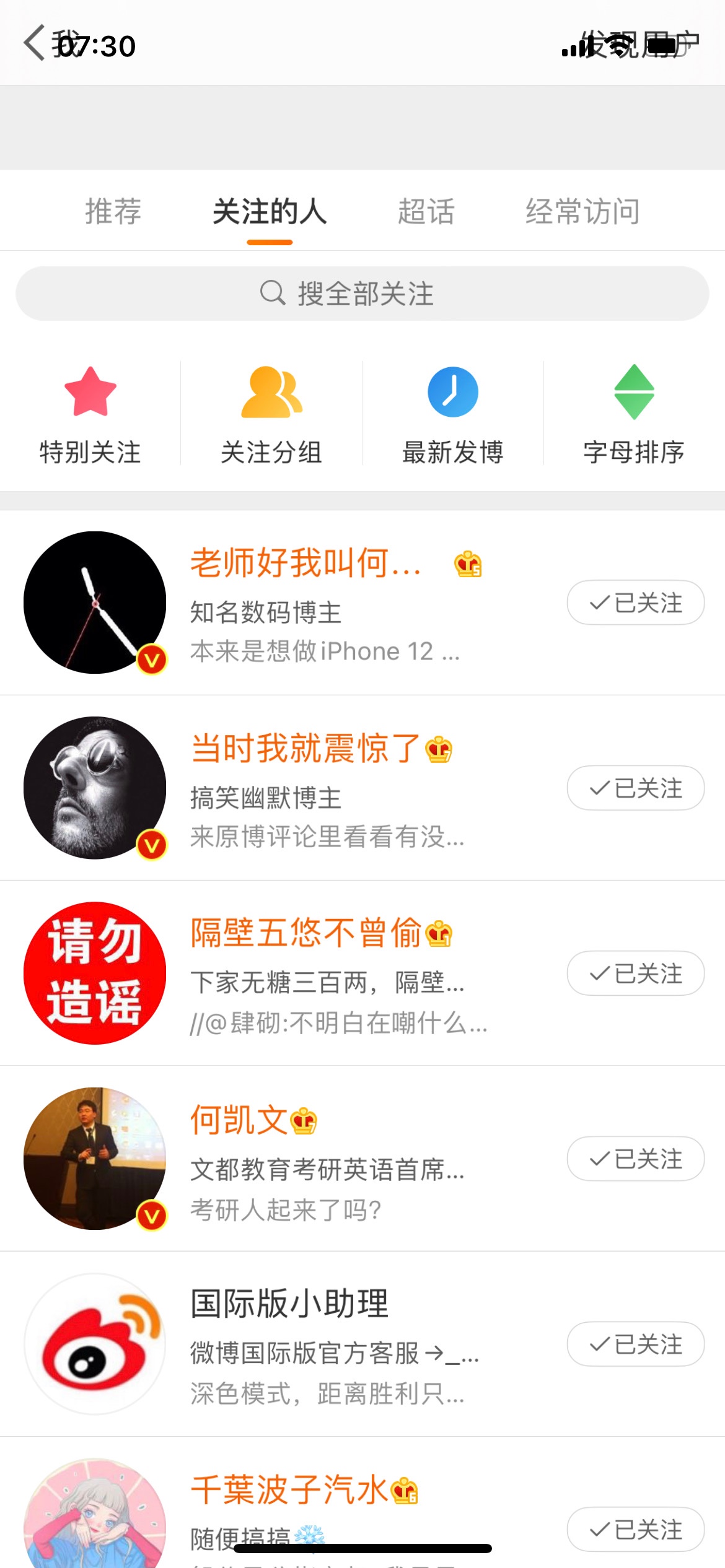This screenshot has height=1568, width=725.
Task: Tap 已关注 next to 当时我就震惊了
Action: point(635,788)
